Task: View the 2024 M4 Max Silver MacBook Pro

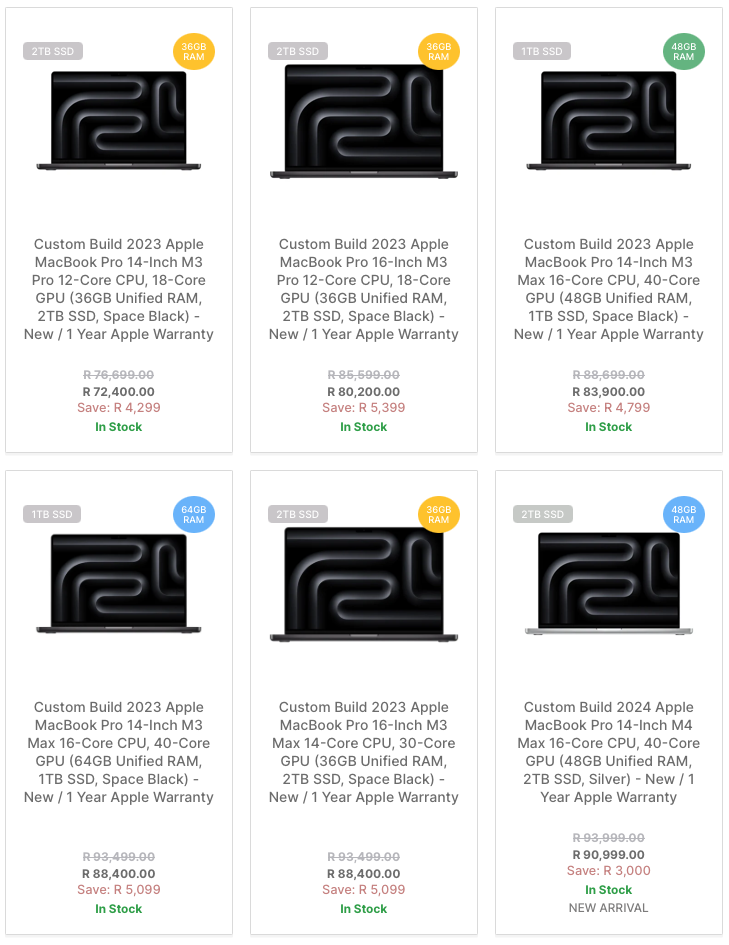Action: coord(609,752)
